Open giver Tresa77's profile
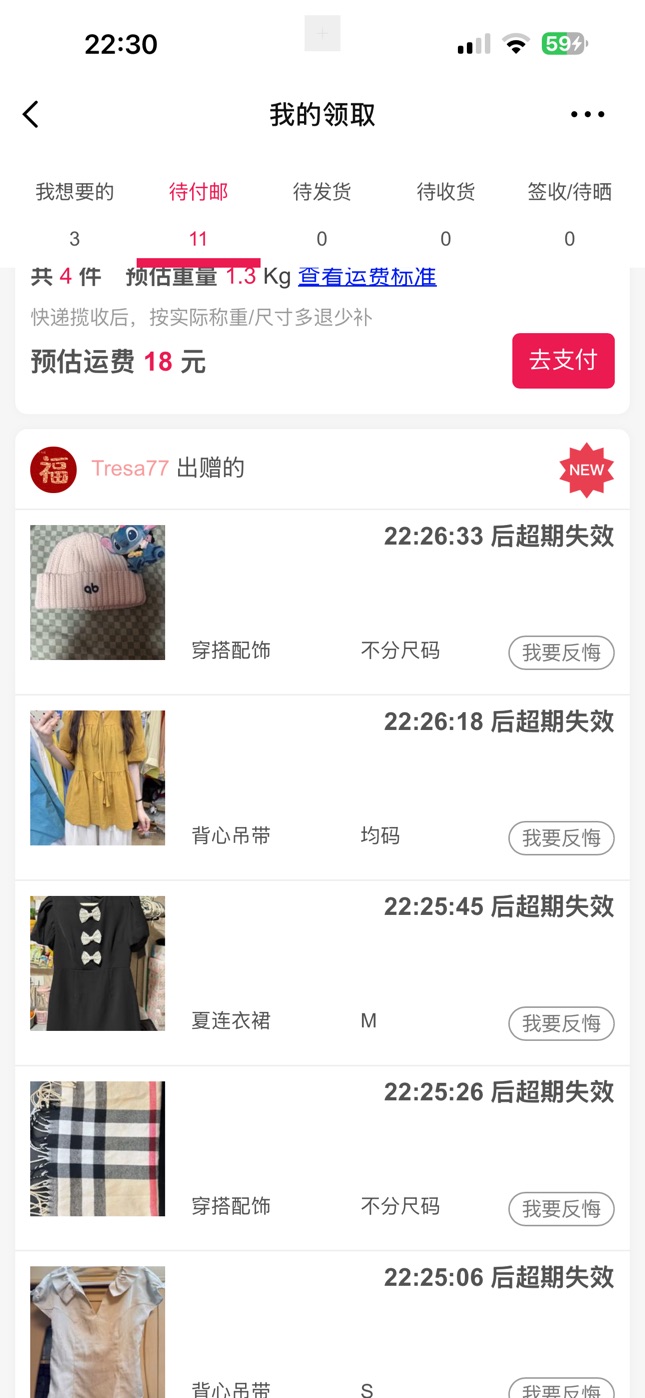 (x=129, y=468)
